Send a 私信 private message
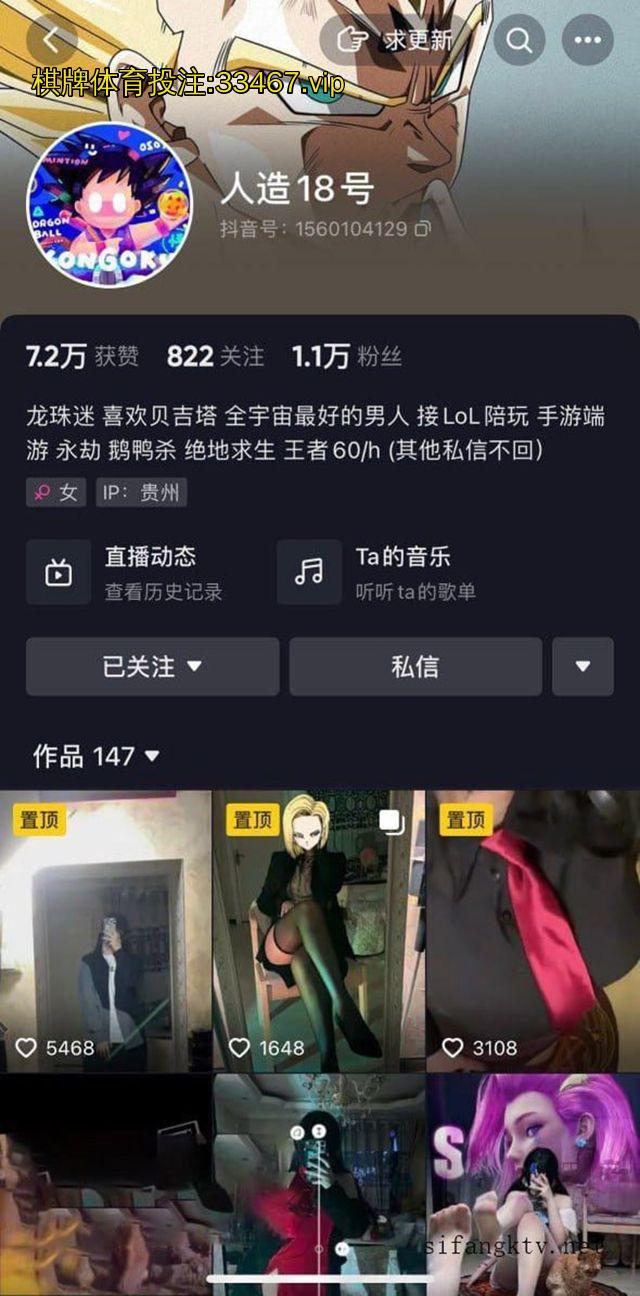Image resolution: width=640 pixels, height=1296 pixels. pos(415,667)
